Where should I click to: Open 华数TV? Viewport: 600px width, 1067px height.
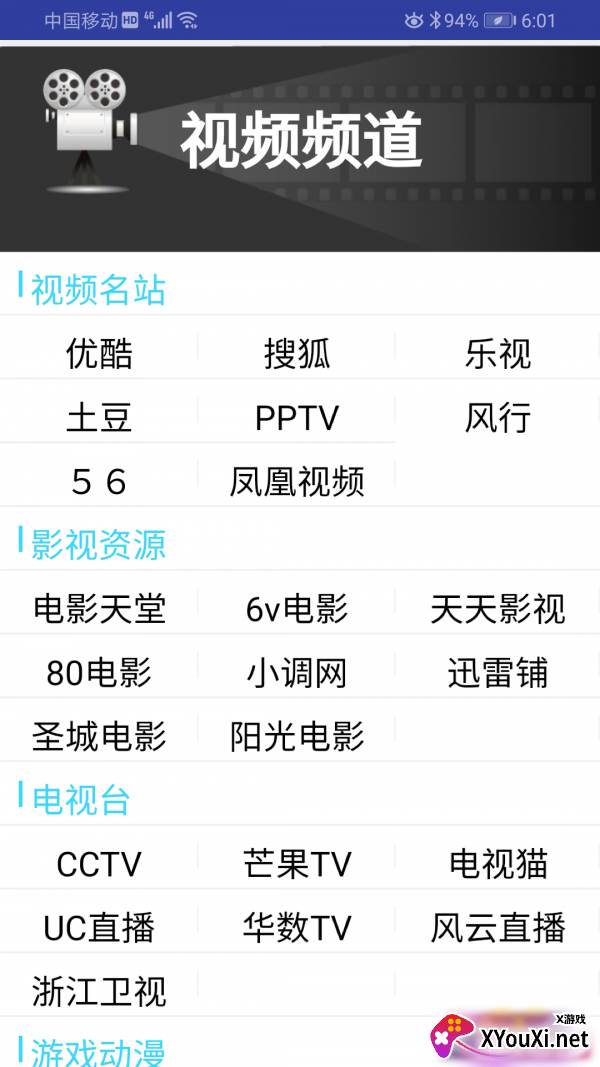pyautogui.click(x=297, y=928)
